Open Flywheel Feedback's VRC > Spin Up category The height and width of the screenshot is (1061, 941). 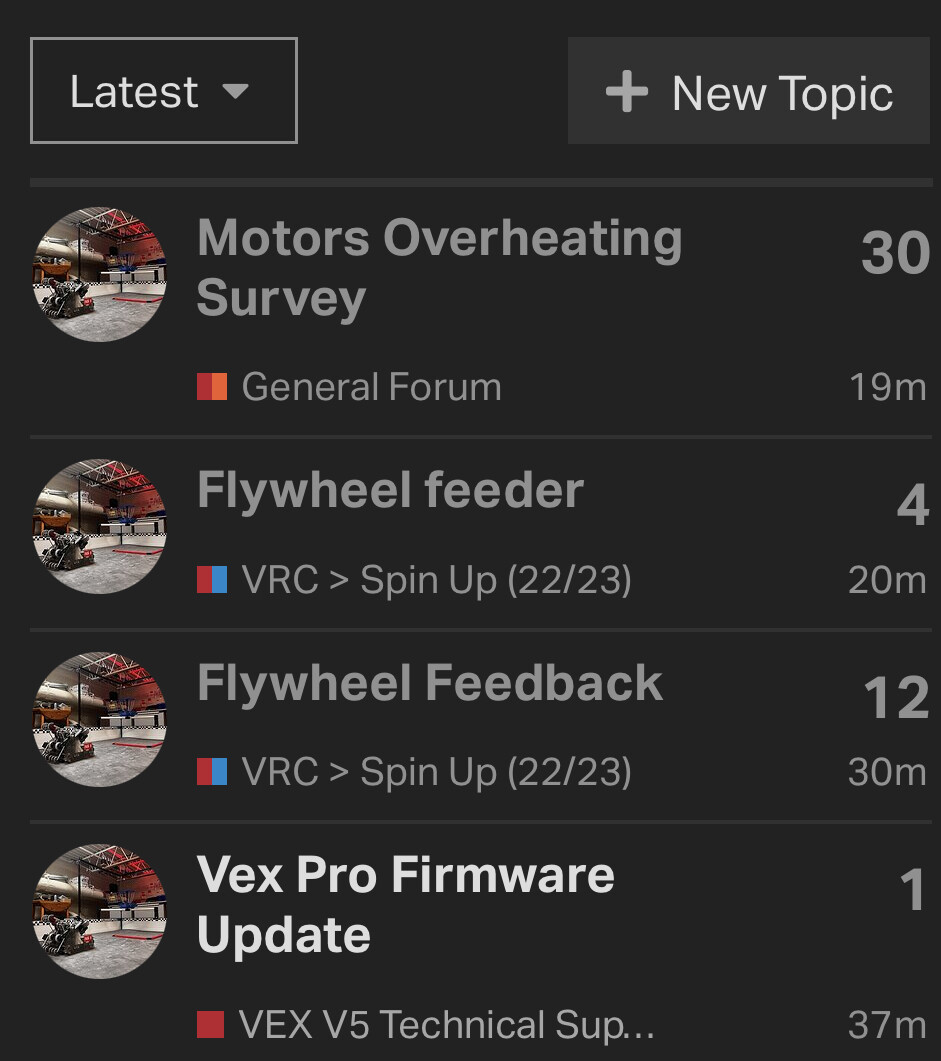[435, 772]
